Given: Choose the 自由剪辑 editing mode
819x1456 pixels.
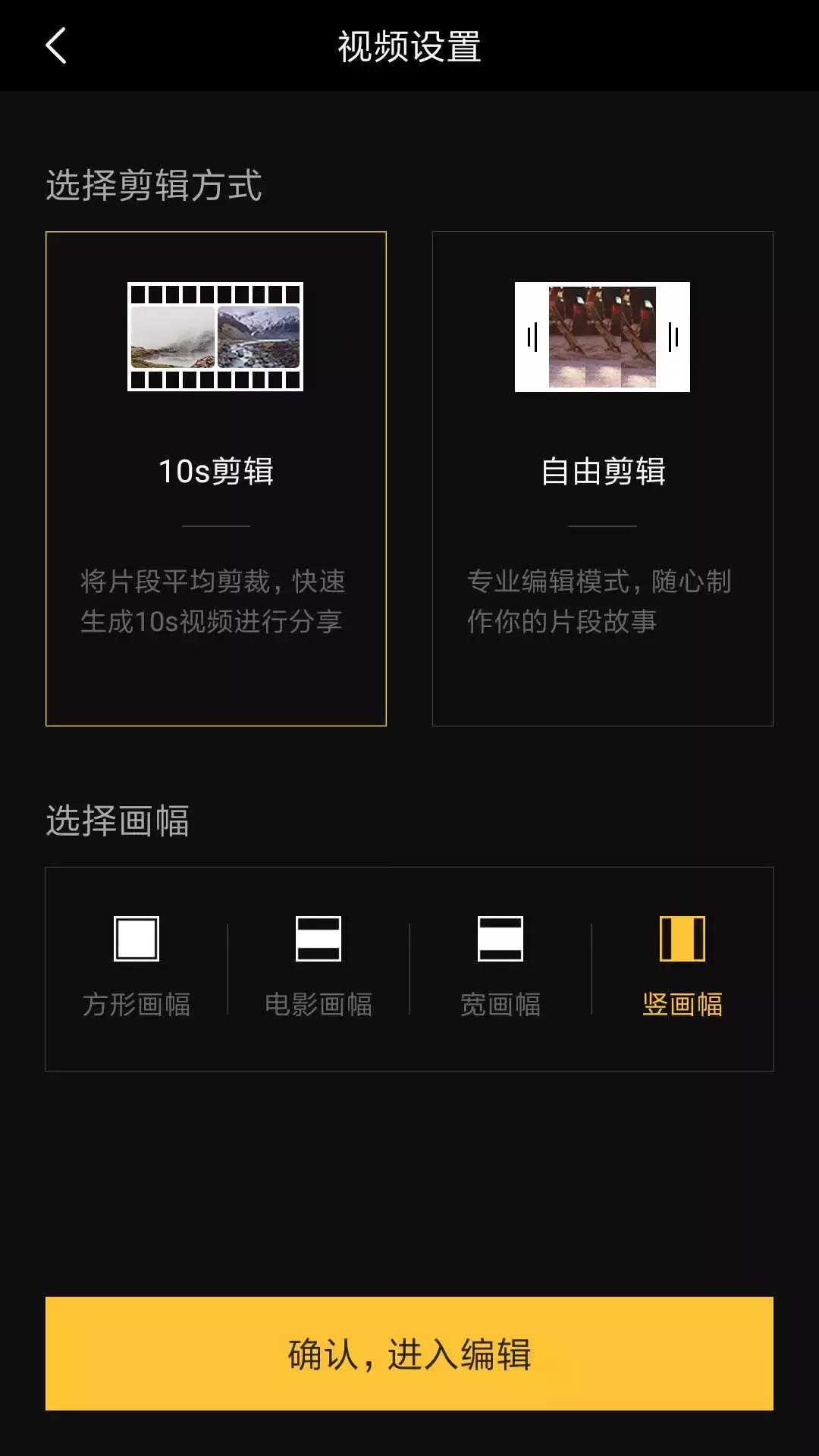Looking at the screenshot, I should click(601, 478).
